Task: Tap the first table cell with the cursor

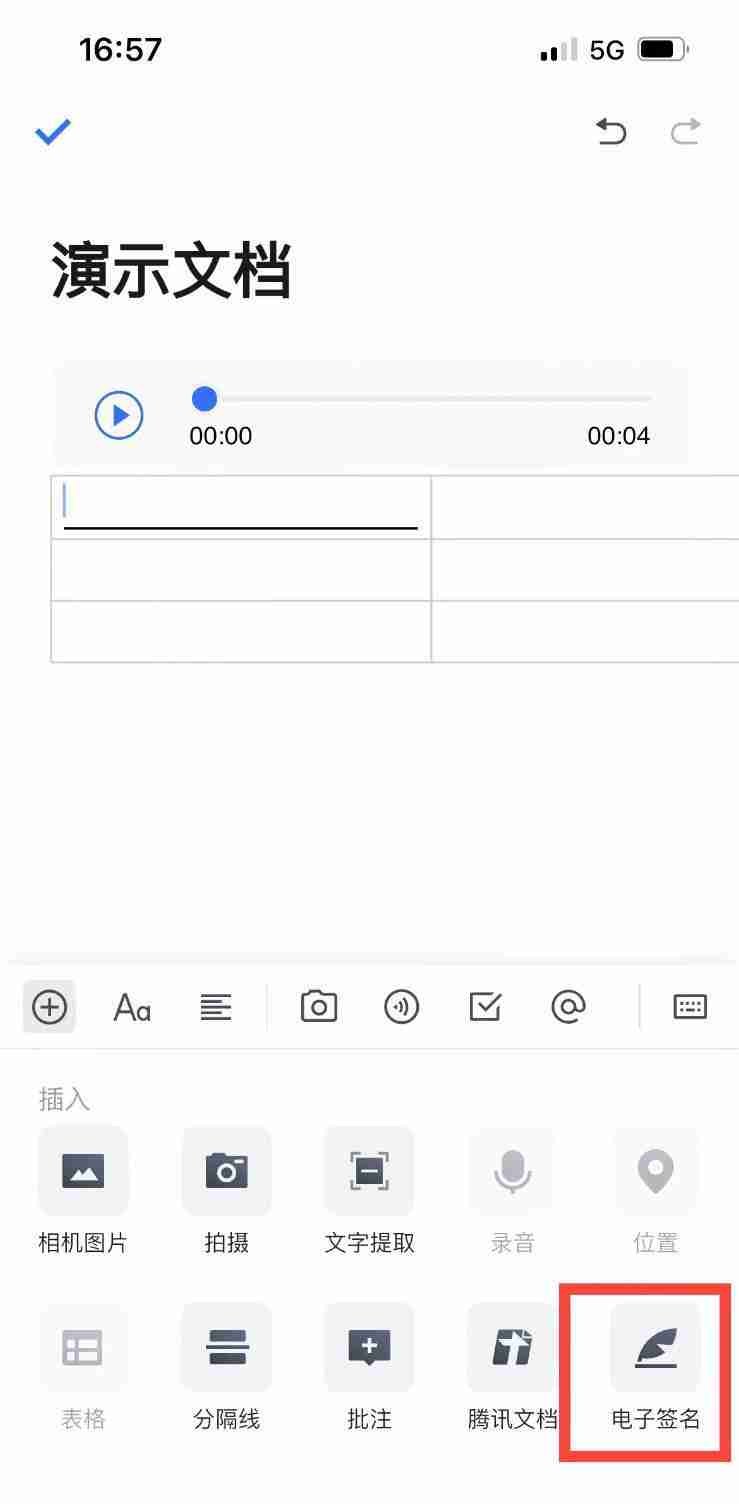Action: (240, 506)
